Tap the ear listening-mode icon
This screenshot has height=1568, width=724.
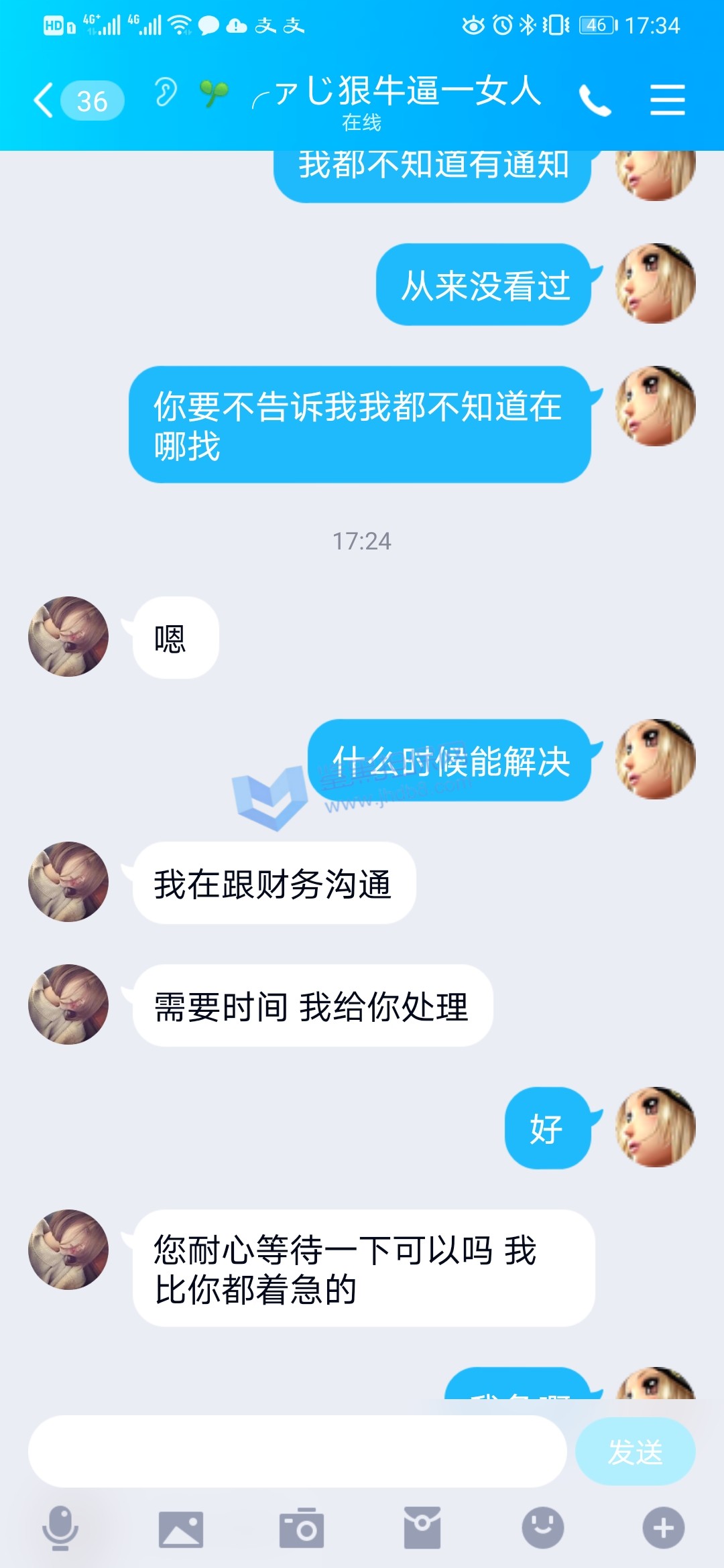pyautogui.click(x=165, y=92)
